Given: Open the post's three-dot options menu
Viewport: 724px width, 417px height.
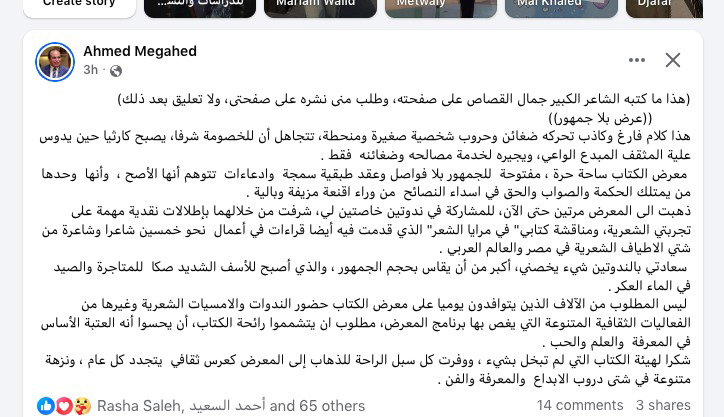Looking at the screenshot, I should point(636,61).
